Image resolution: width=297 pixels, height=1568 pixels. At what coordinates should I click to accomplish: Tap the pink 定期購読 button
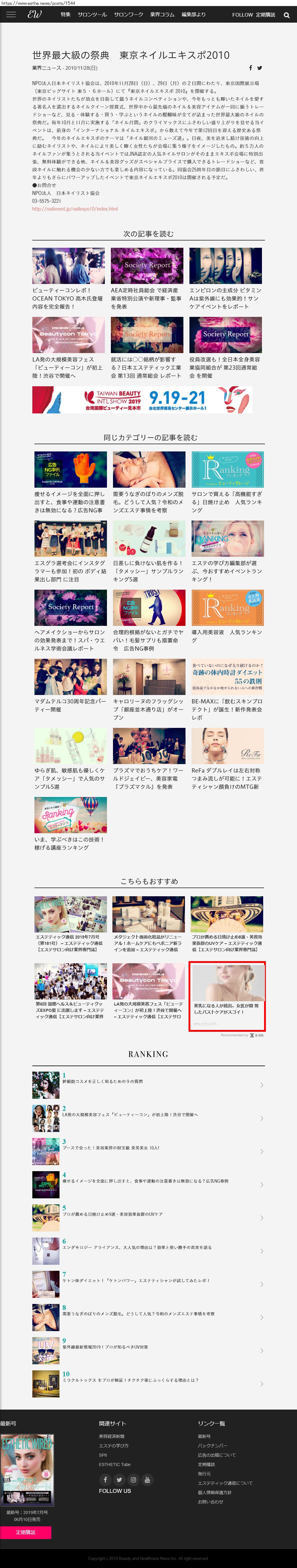click(x=26, y=1532)
